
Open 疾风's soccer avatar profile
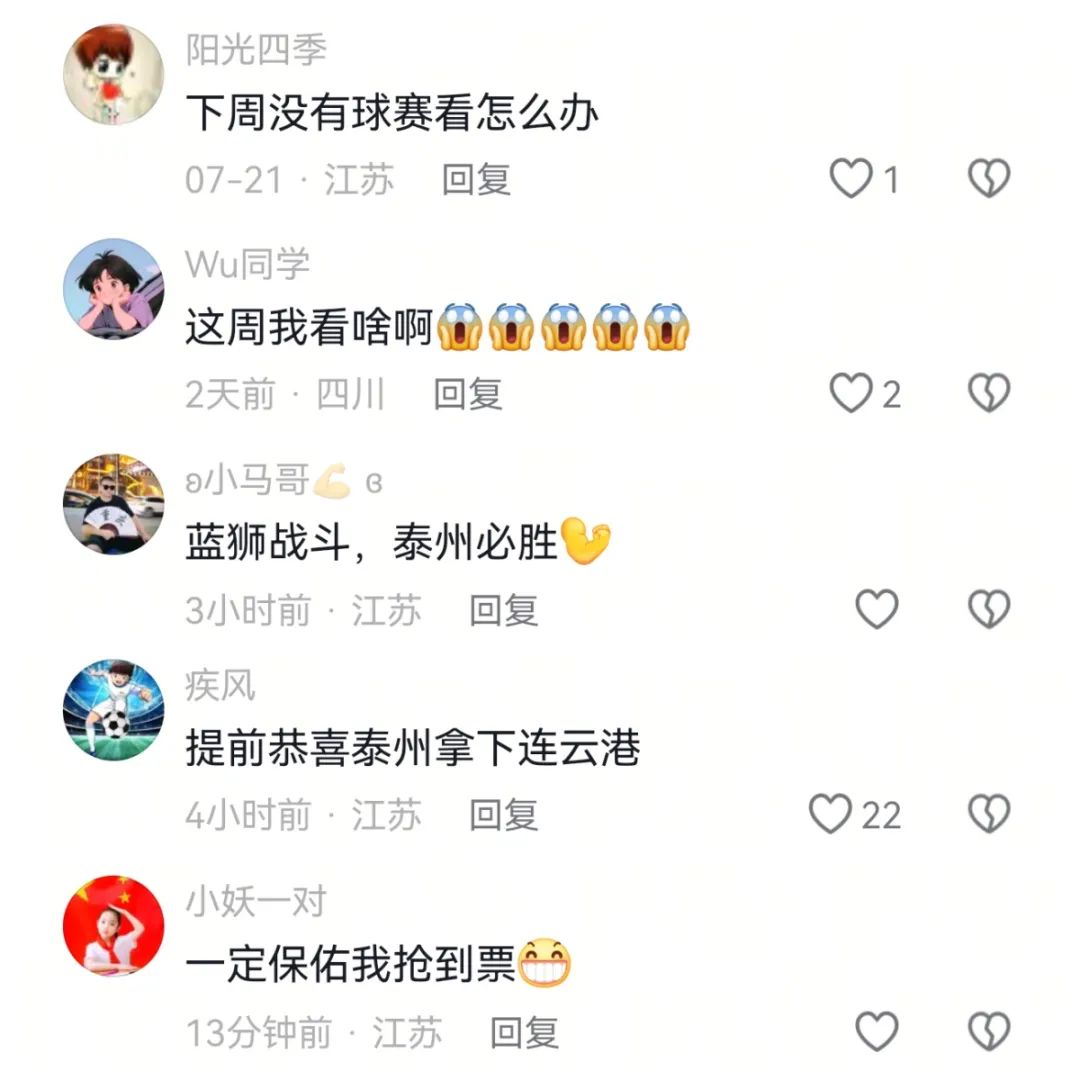tap(113, 709)
